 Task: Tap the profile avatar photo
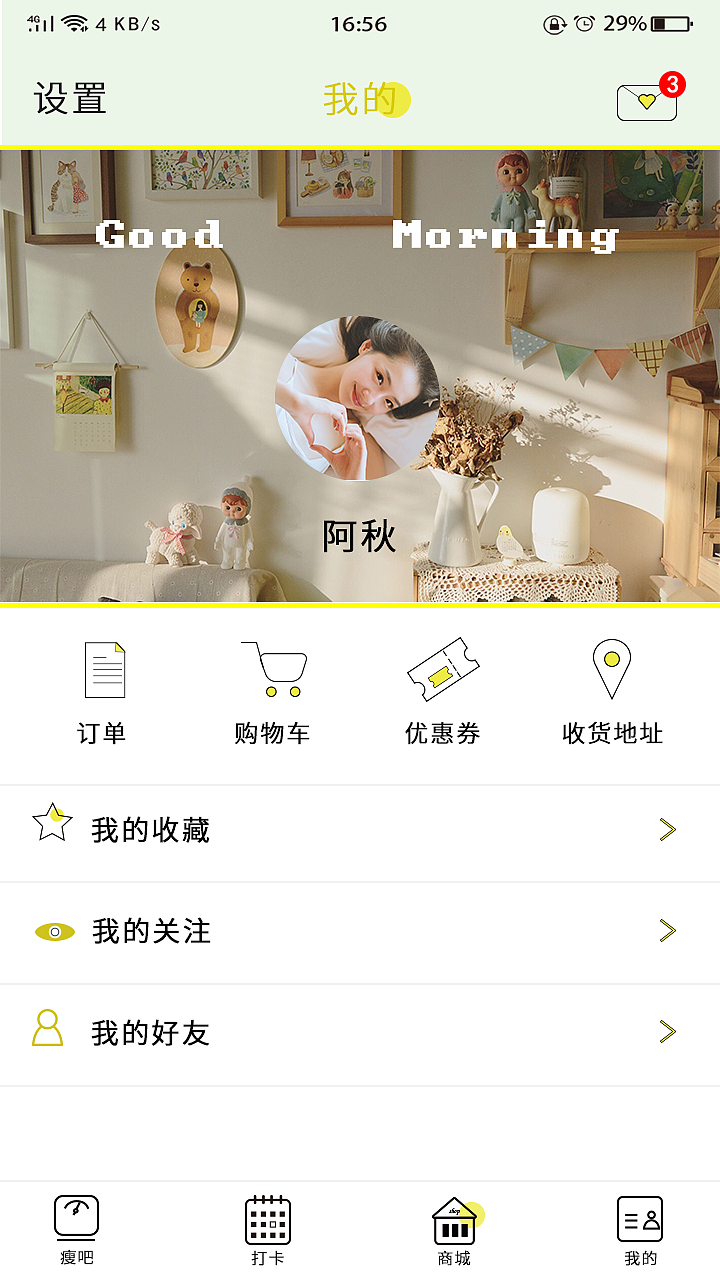click(357, 395)
